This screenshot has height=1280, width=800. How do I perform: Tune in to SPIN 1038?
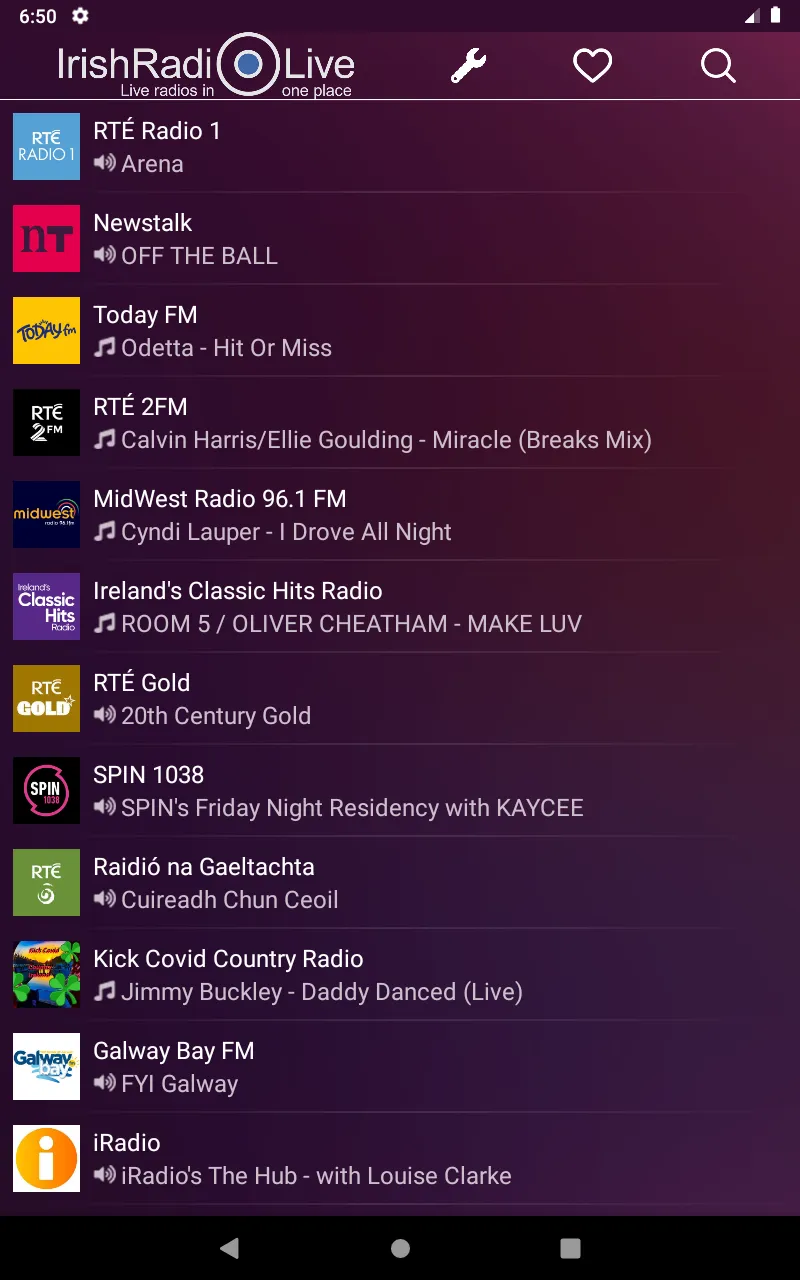point(400,791)
